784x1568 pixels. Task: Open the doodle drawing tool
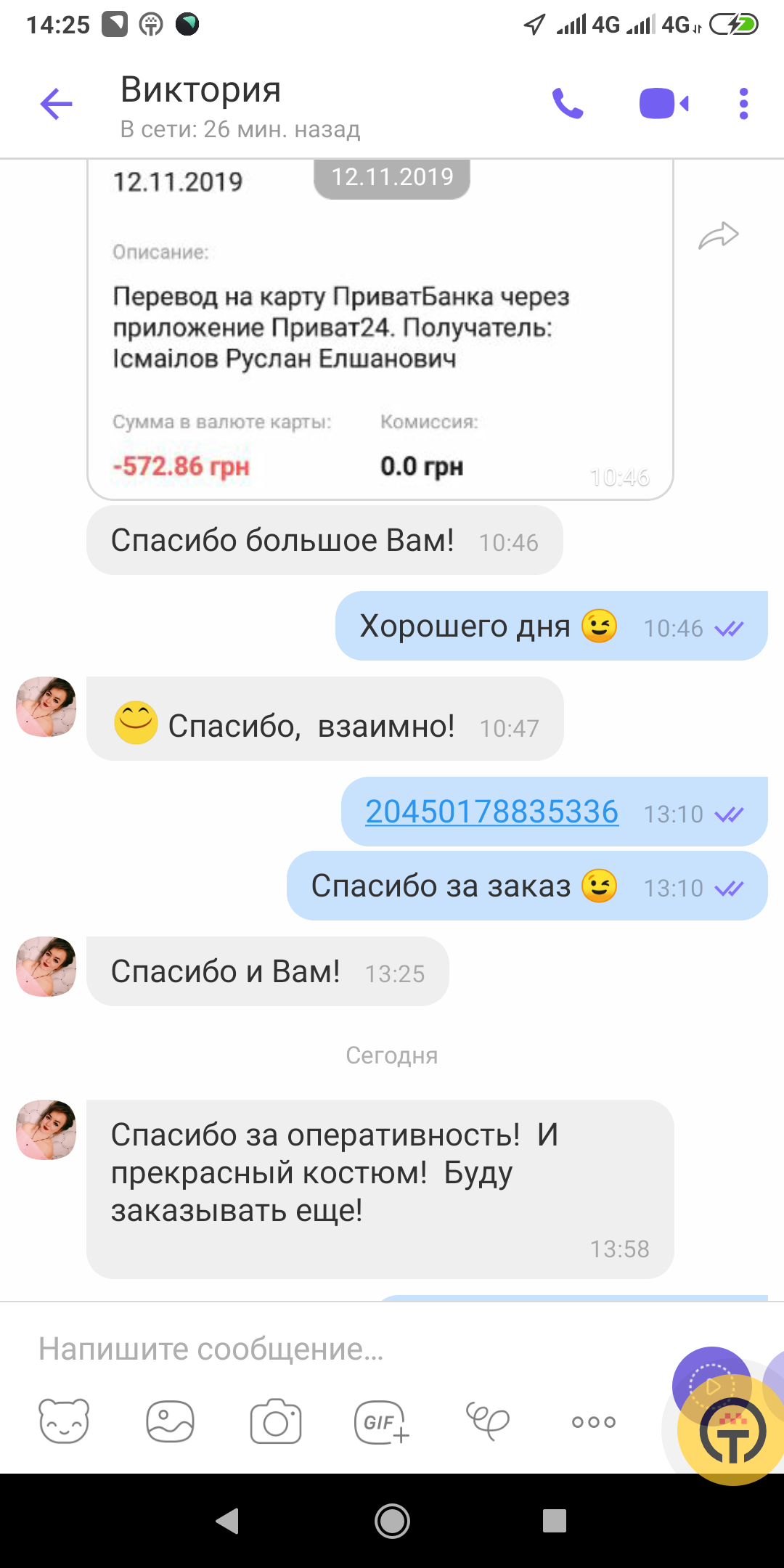pyautogui.click(x=487, y=1421)
